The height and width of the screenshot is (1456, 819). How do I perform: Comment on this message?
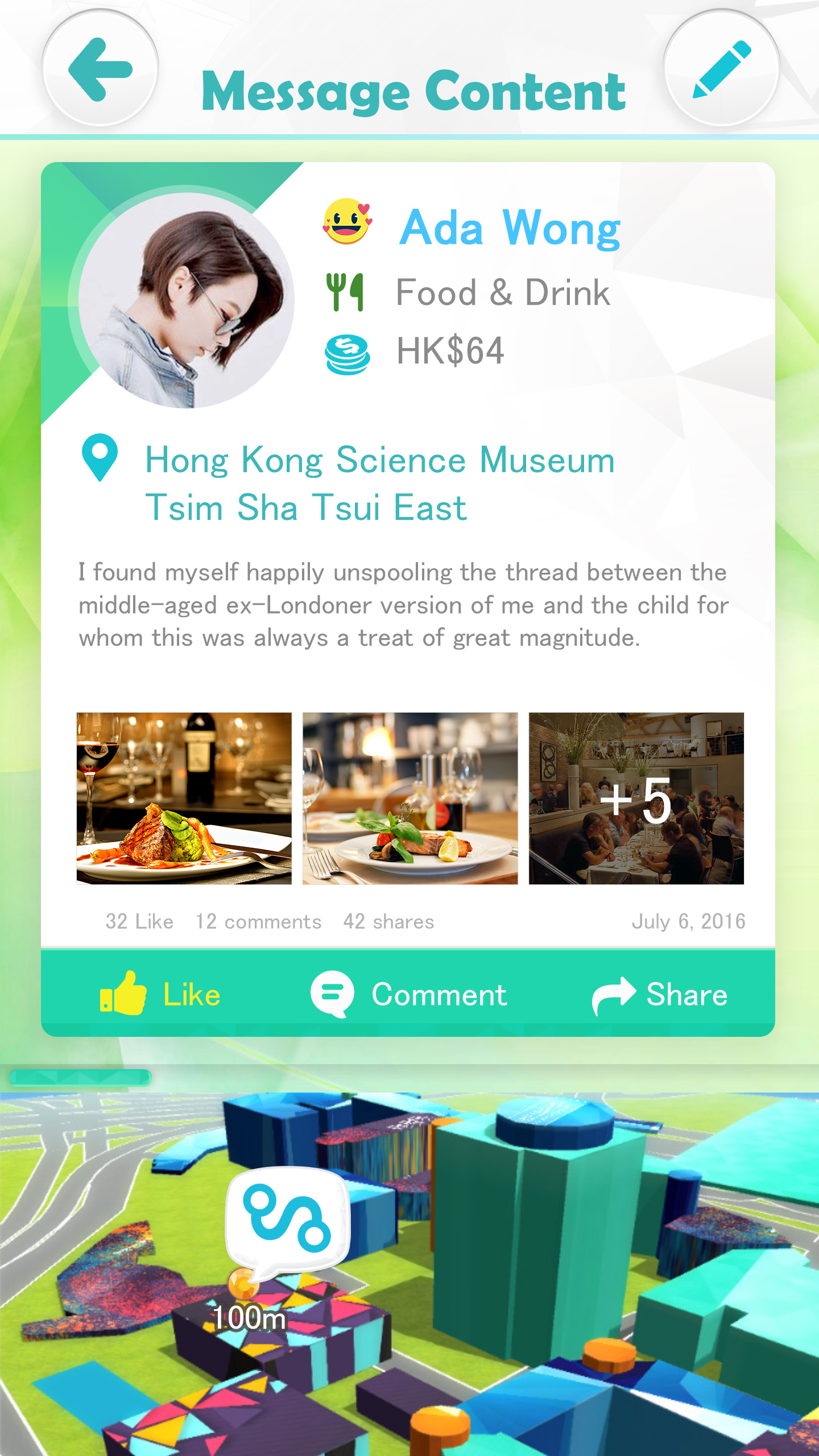point(408,994)
